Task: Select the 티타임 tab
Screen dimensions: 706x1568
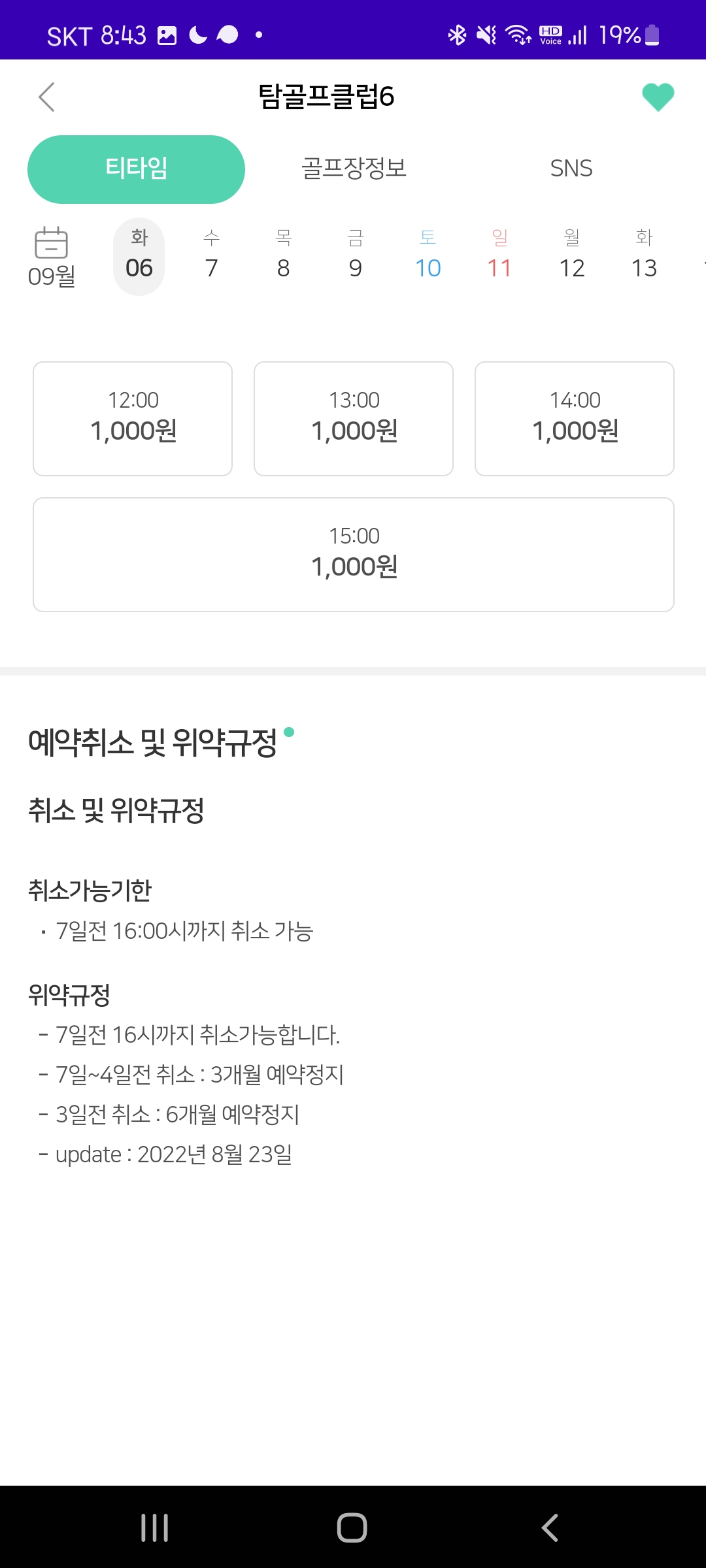Action: [x=136, y=169]
